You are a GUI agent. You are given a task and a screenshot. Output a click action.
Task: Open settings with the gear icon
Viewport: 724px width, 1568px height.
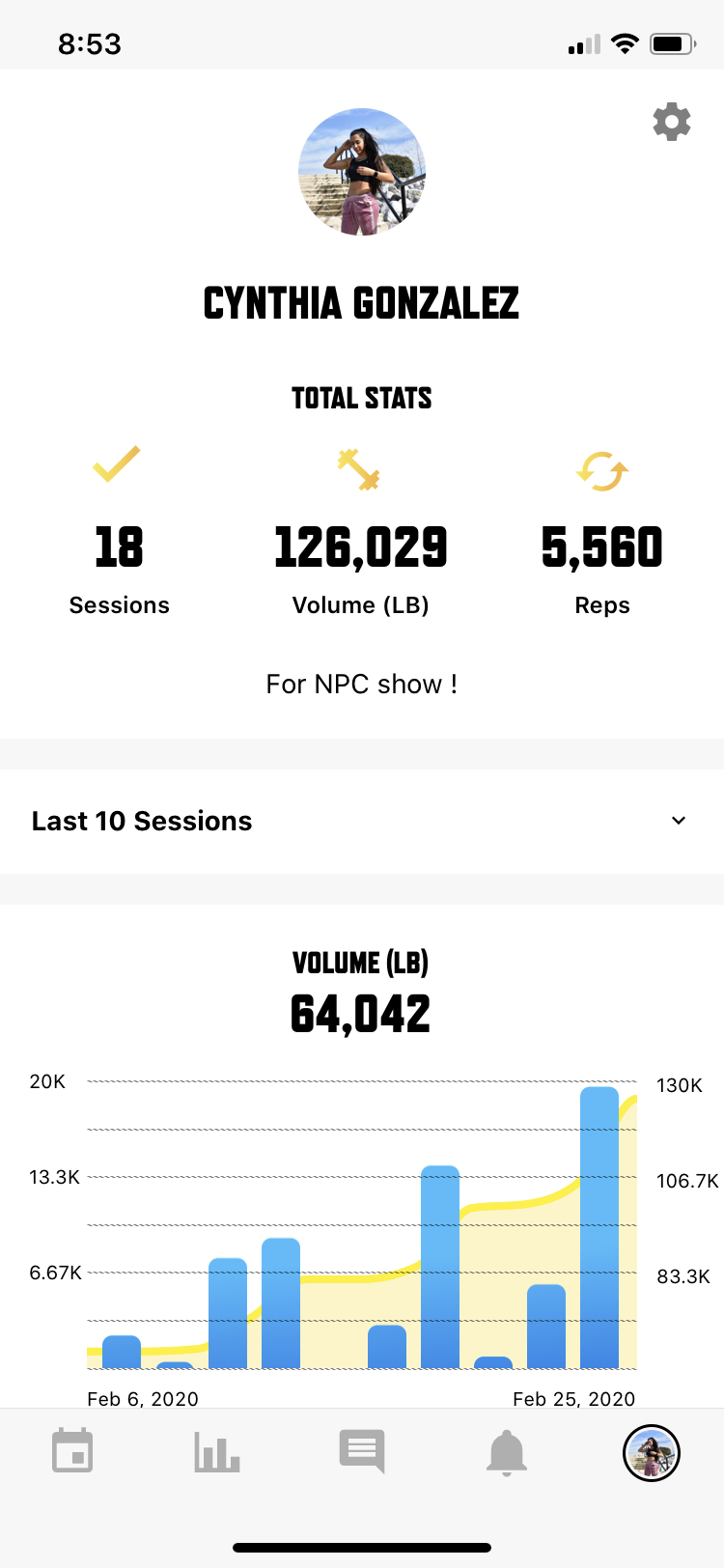(x=672, y=123)
